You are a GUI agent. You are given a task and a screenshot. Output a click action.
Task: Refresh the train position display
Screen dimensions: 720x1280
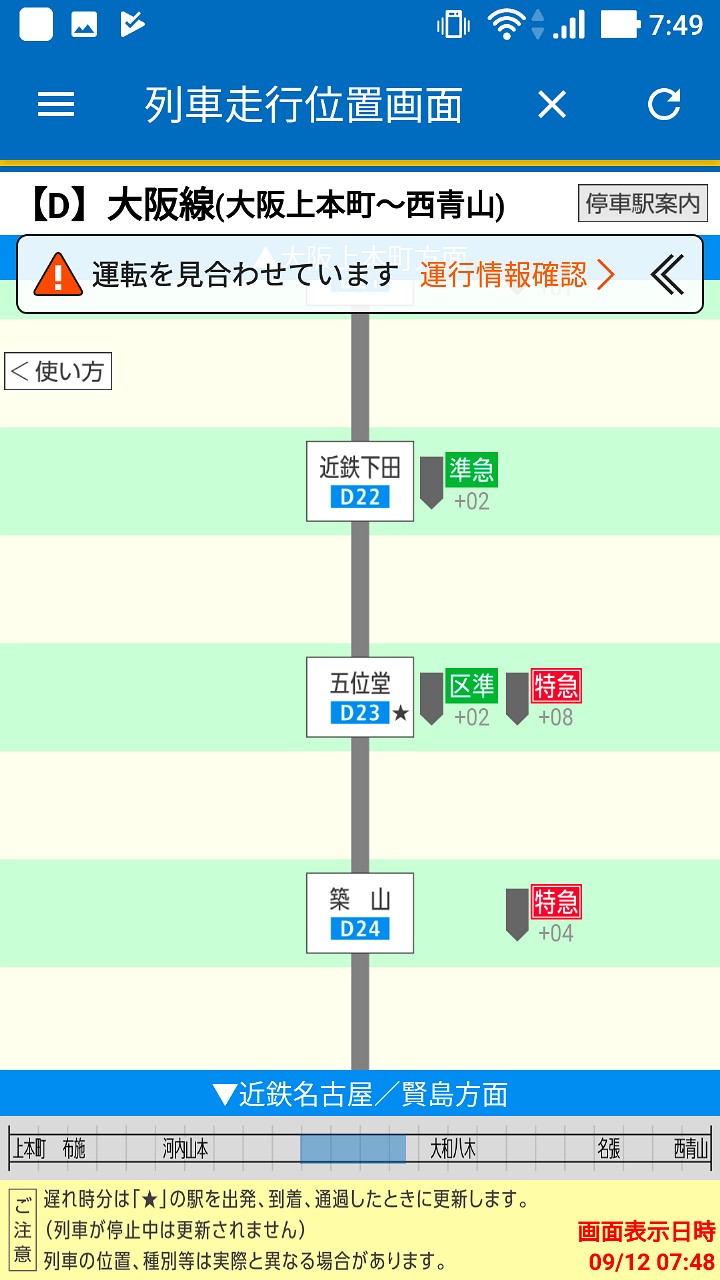point(664,104)
